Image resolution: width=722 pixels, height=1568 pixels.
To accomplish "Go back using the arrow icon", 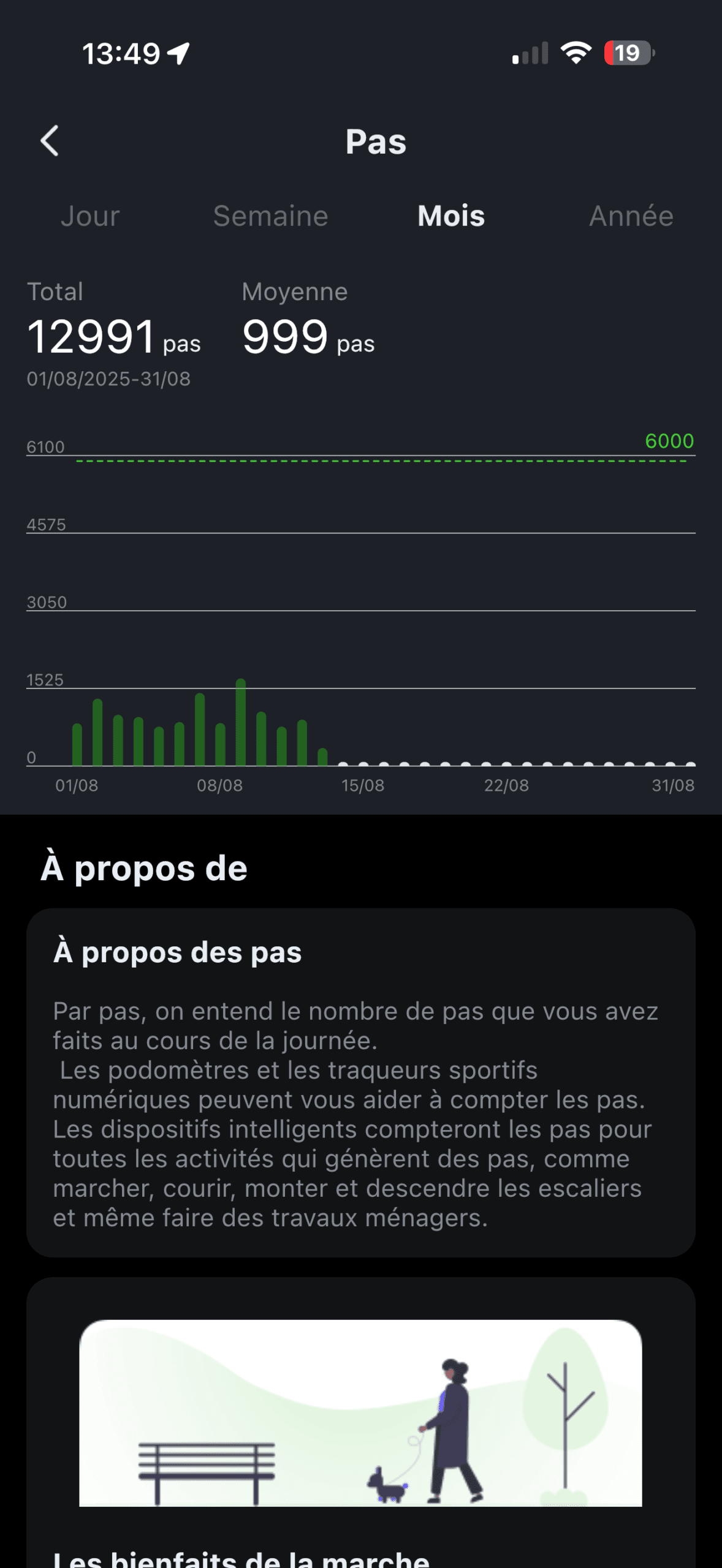I will tap(50, 141).
